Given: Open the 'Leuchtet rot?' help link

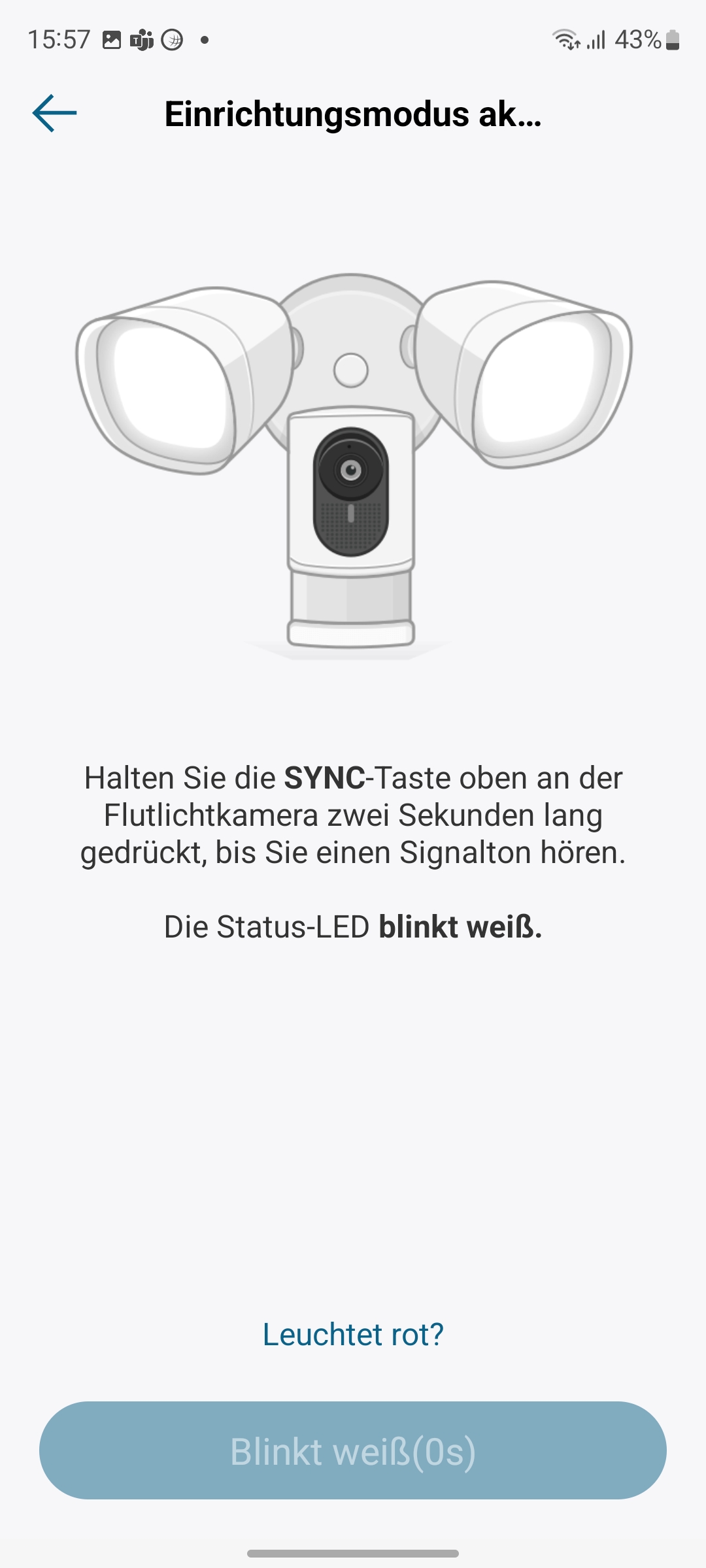Looking at the screenshot, I should [353, 1333].
